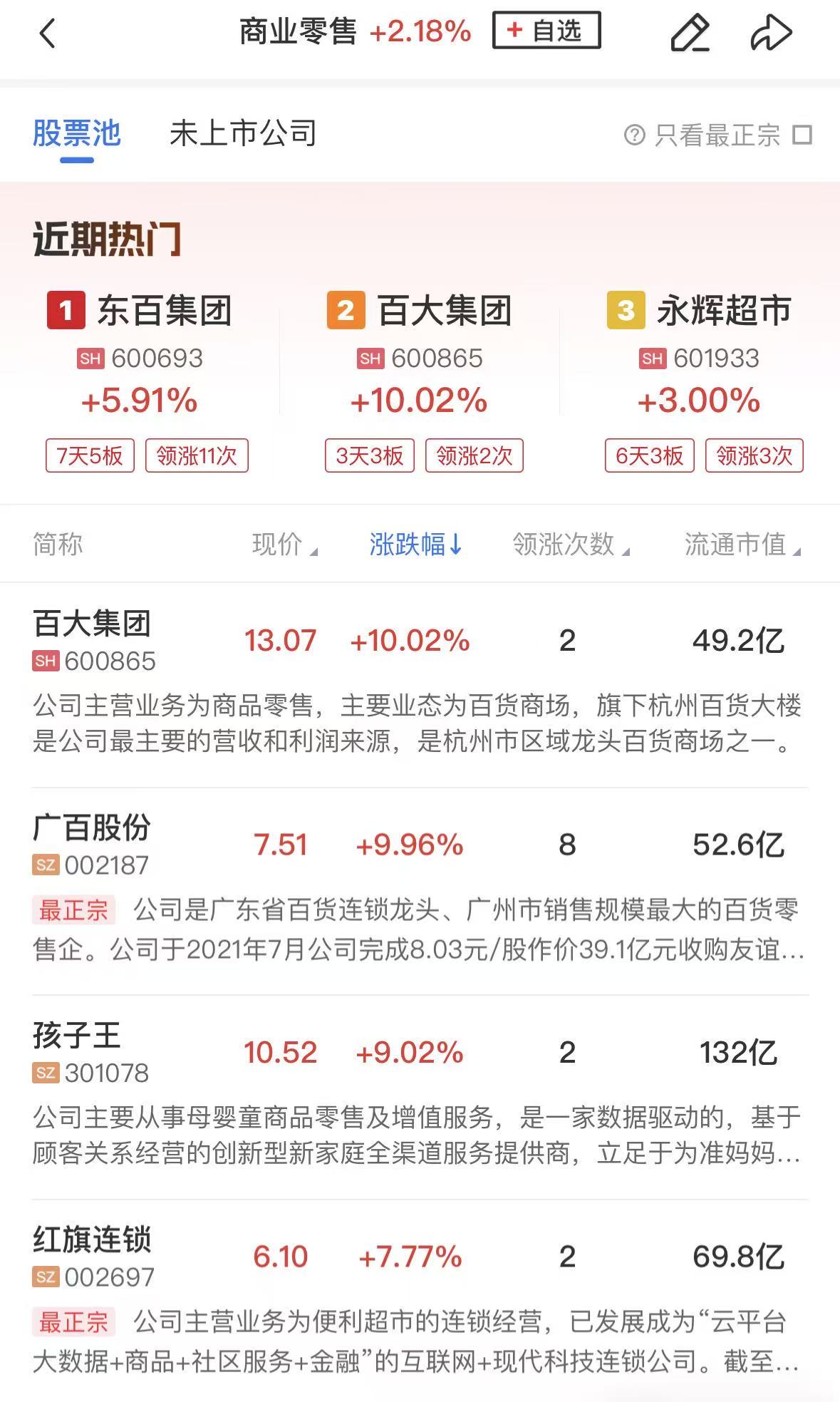Screen dimensions: 840x1402
Task: Sort stocks by 领涨次数
Action: 571,545
